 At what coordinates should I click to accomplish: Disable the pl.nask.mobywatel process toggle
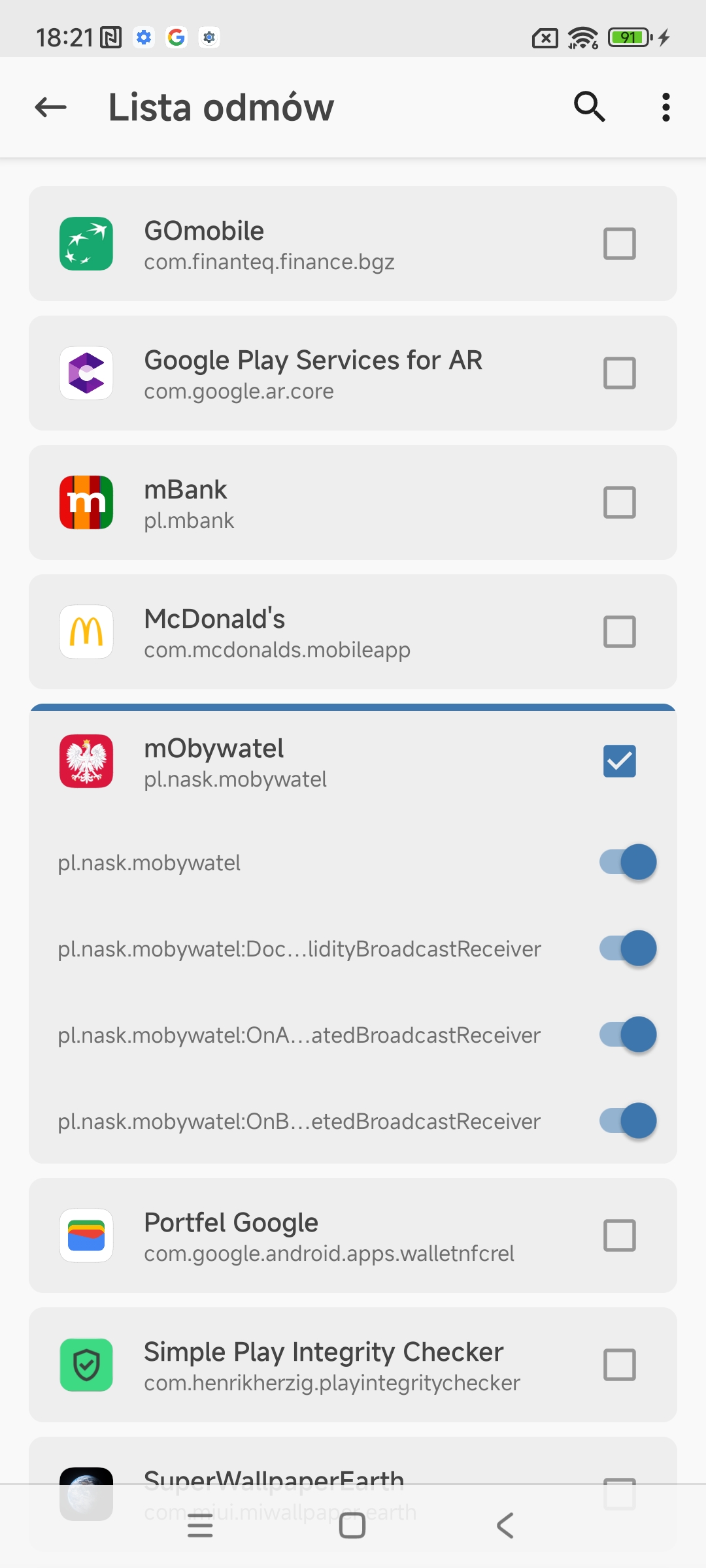pyautogui.click(x=628, y=862)
